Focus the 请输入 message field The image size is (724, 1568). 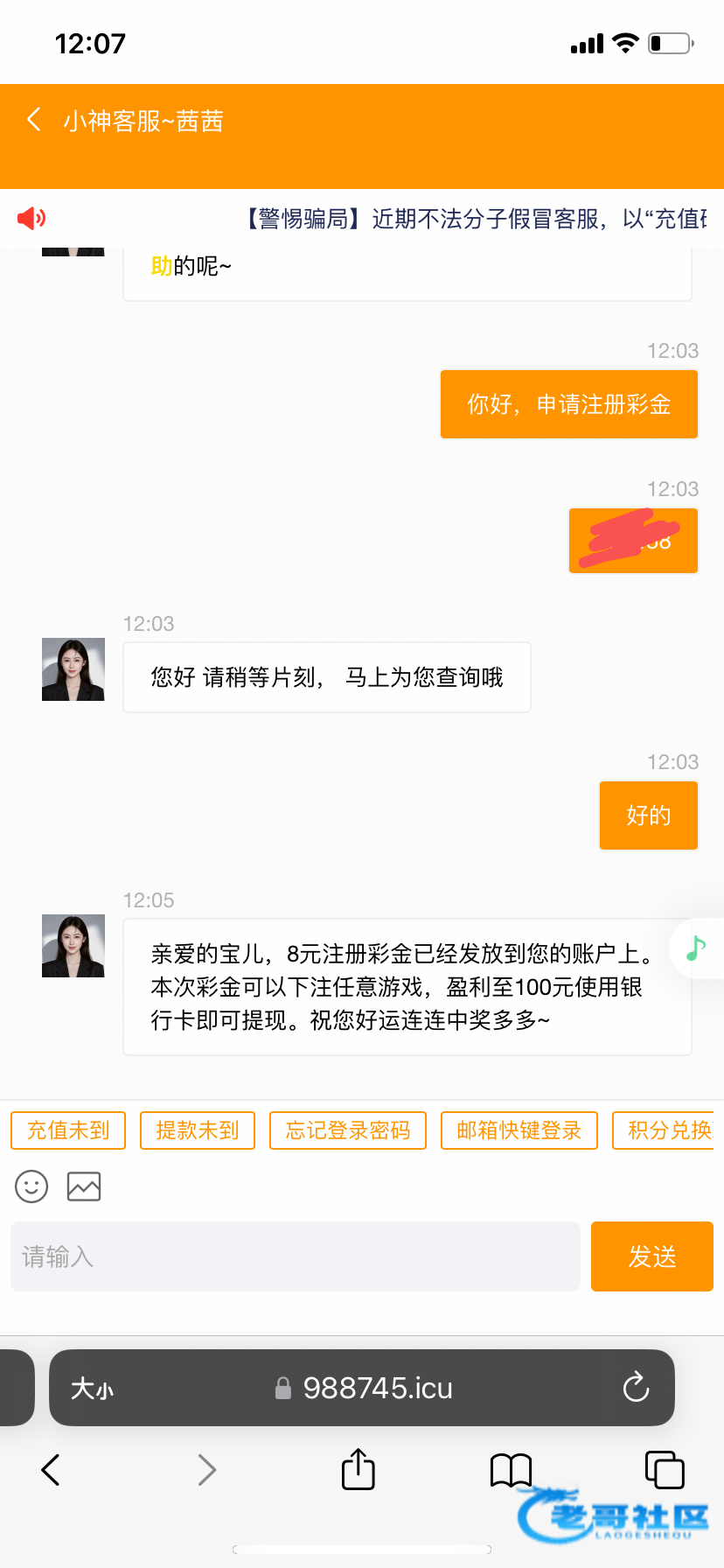point(296,1256)
